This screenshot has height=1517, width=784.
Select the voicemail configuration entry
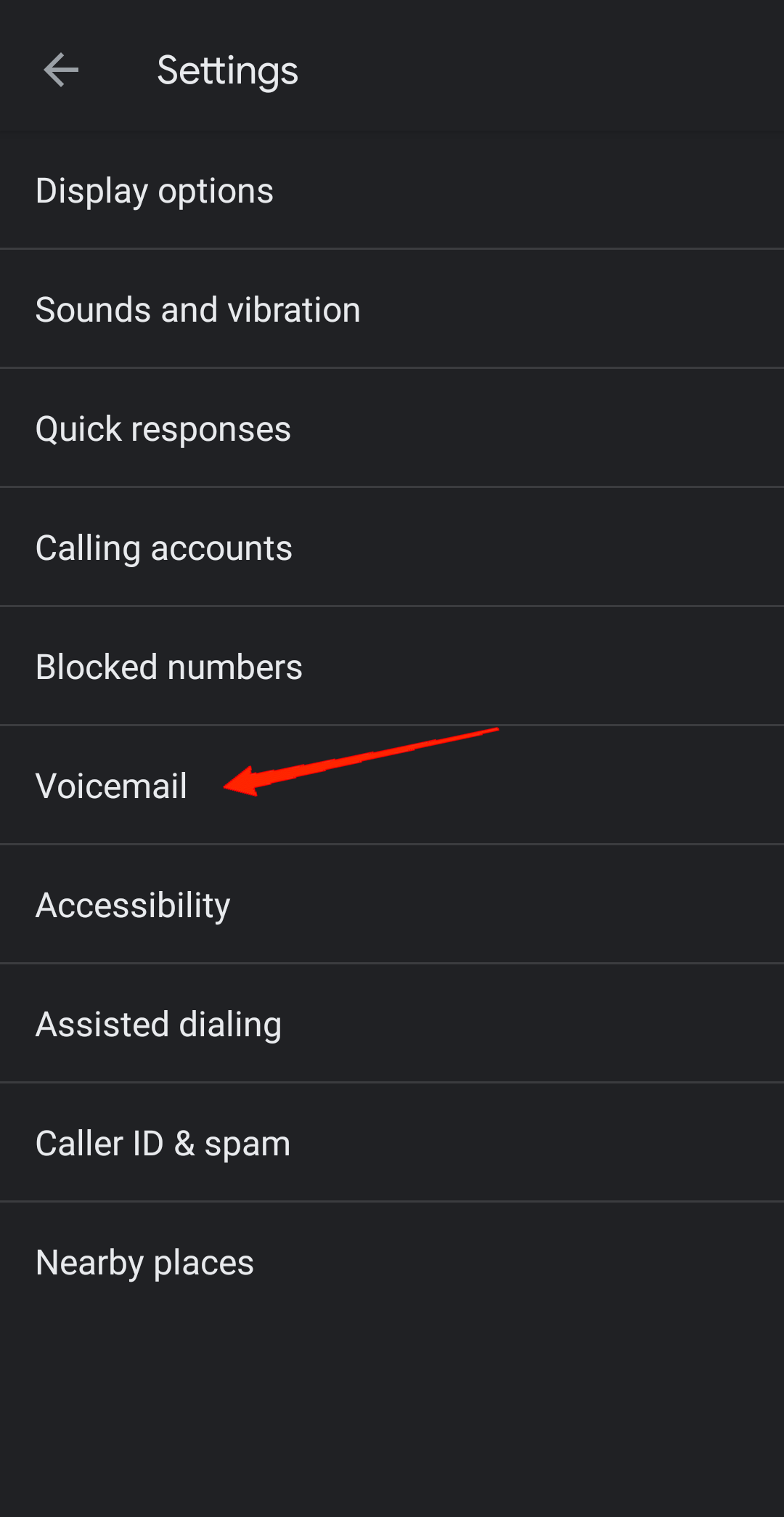coord(112,786)
